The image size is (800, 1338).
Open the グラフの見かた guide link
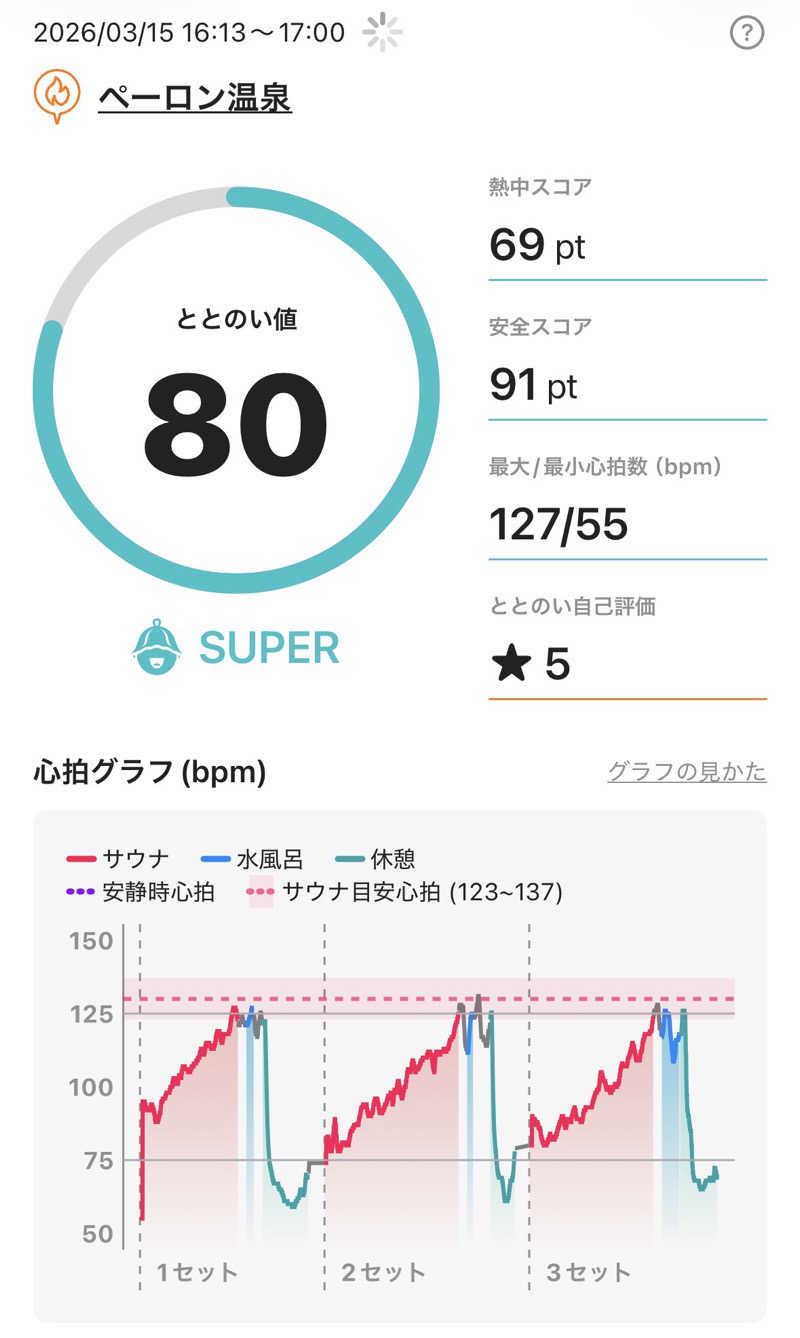(x=687, y=772)
